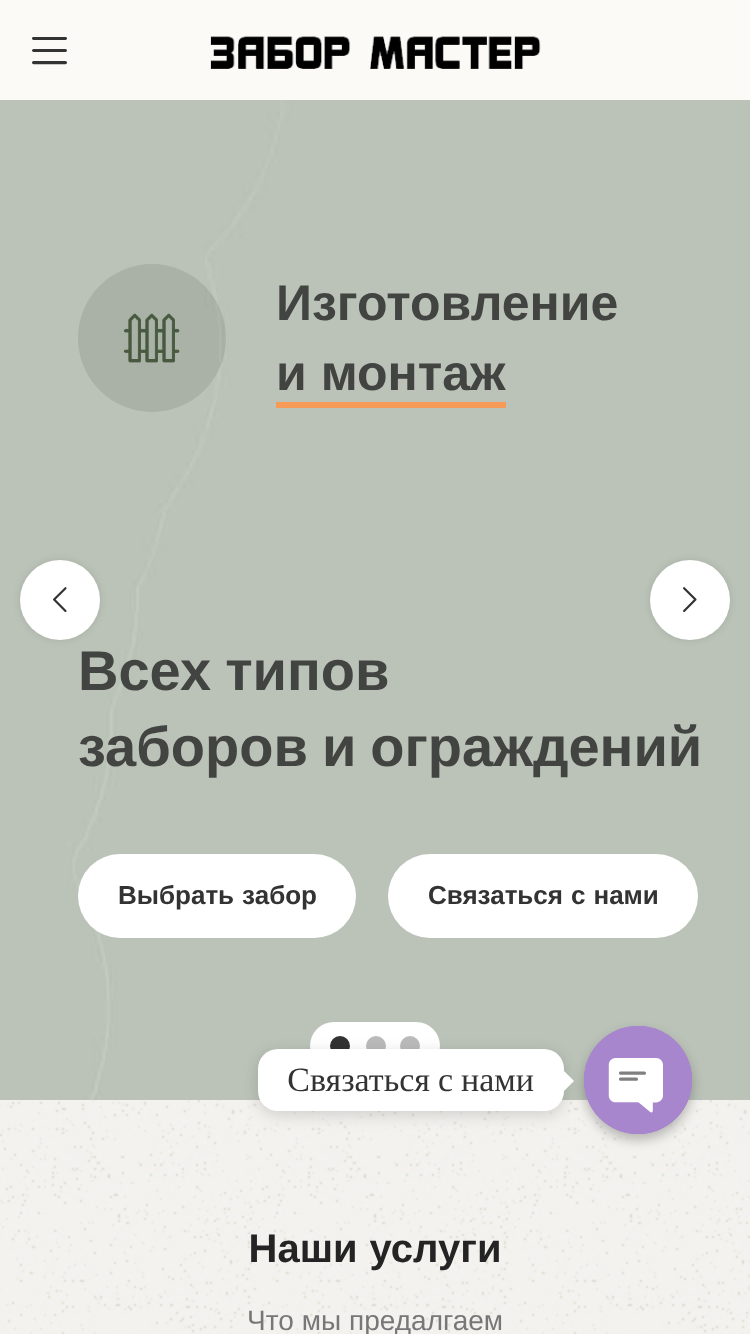750x1334 pixels.
Task: Open the purple chat widget
Action: click(x=638, y=1080)
